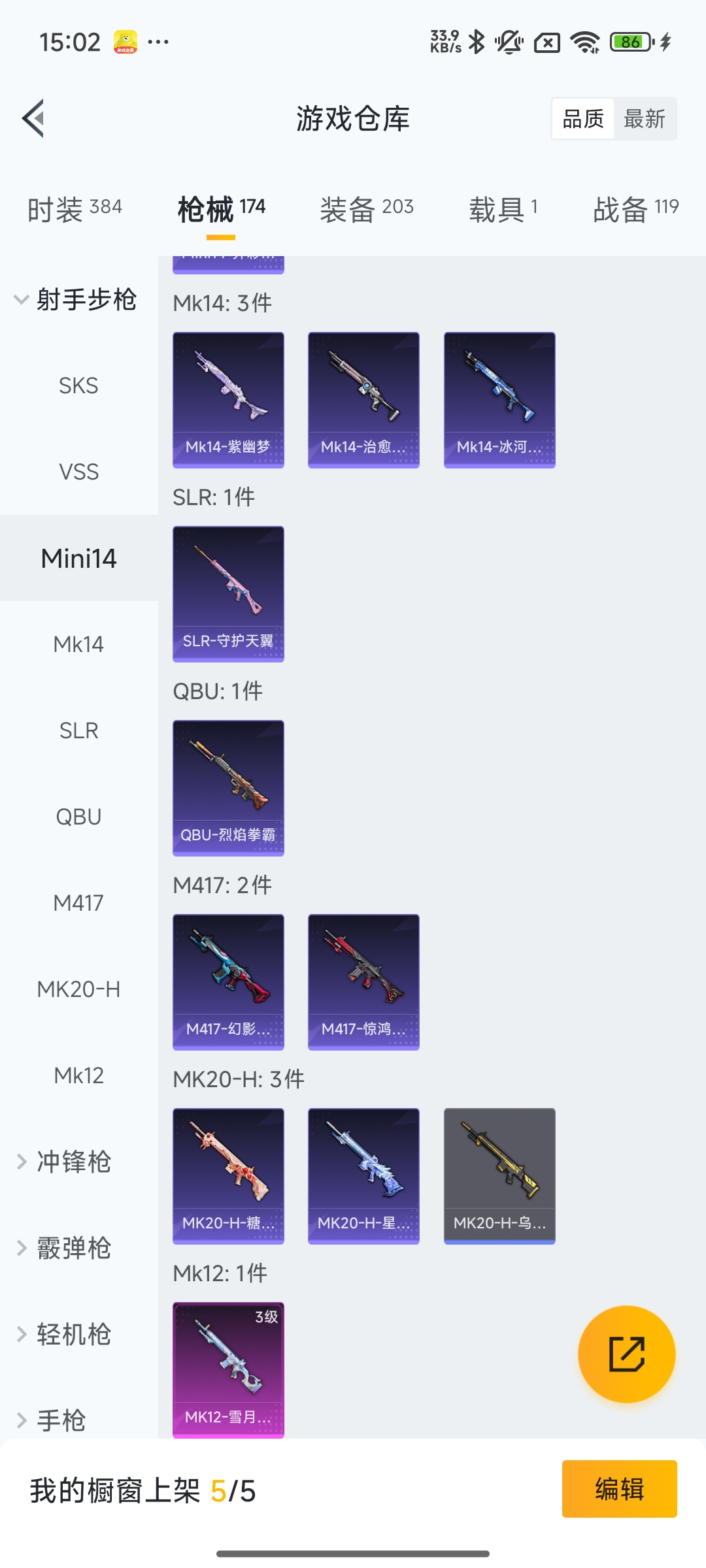This screenshot has width=706, height=1568.
Task: Select SKS in the sidebar
Action: tap(78, 386)
